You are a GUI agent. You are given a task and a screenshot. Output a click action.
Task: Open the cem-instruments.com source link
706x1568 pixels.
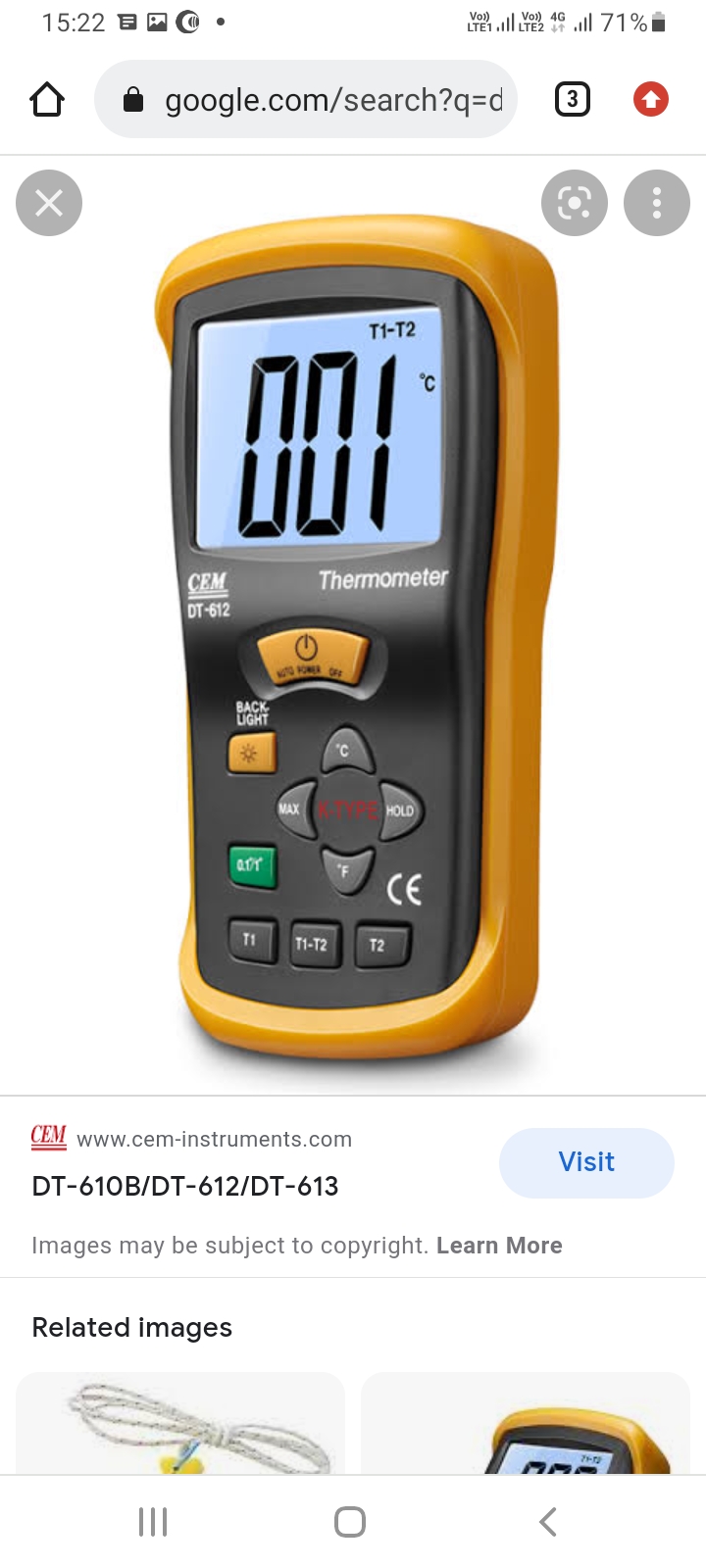pos(214,1139)
